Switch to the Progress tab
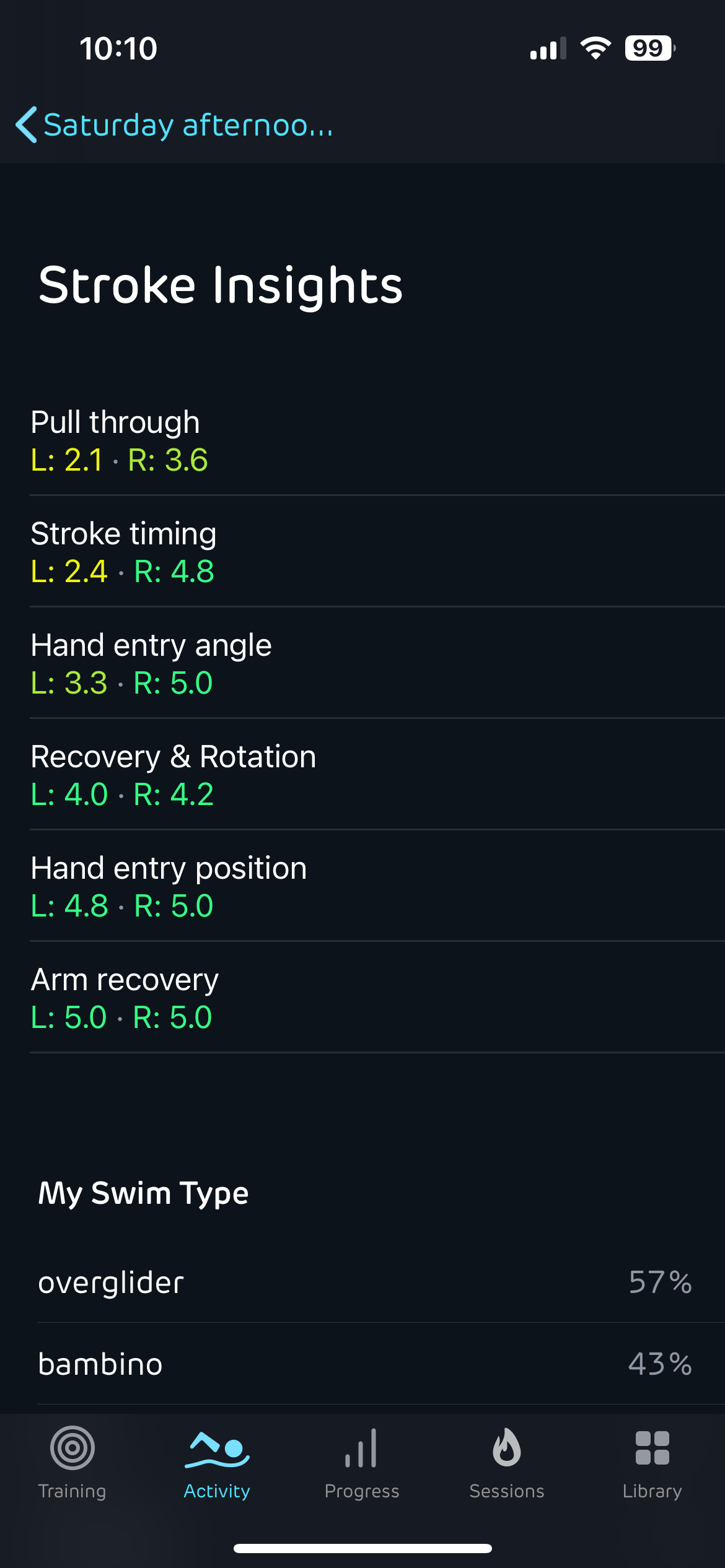This screenshot has width=725, height=1568. [x=362, y=1463]
